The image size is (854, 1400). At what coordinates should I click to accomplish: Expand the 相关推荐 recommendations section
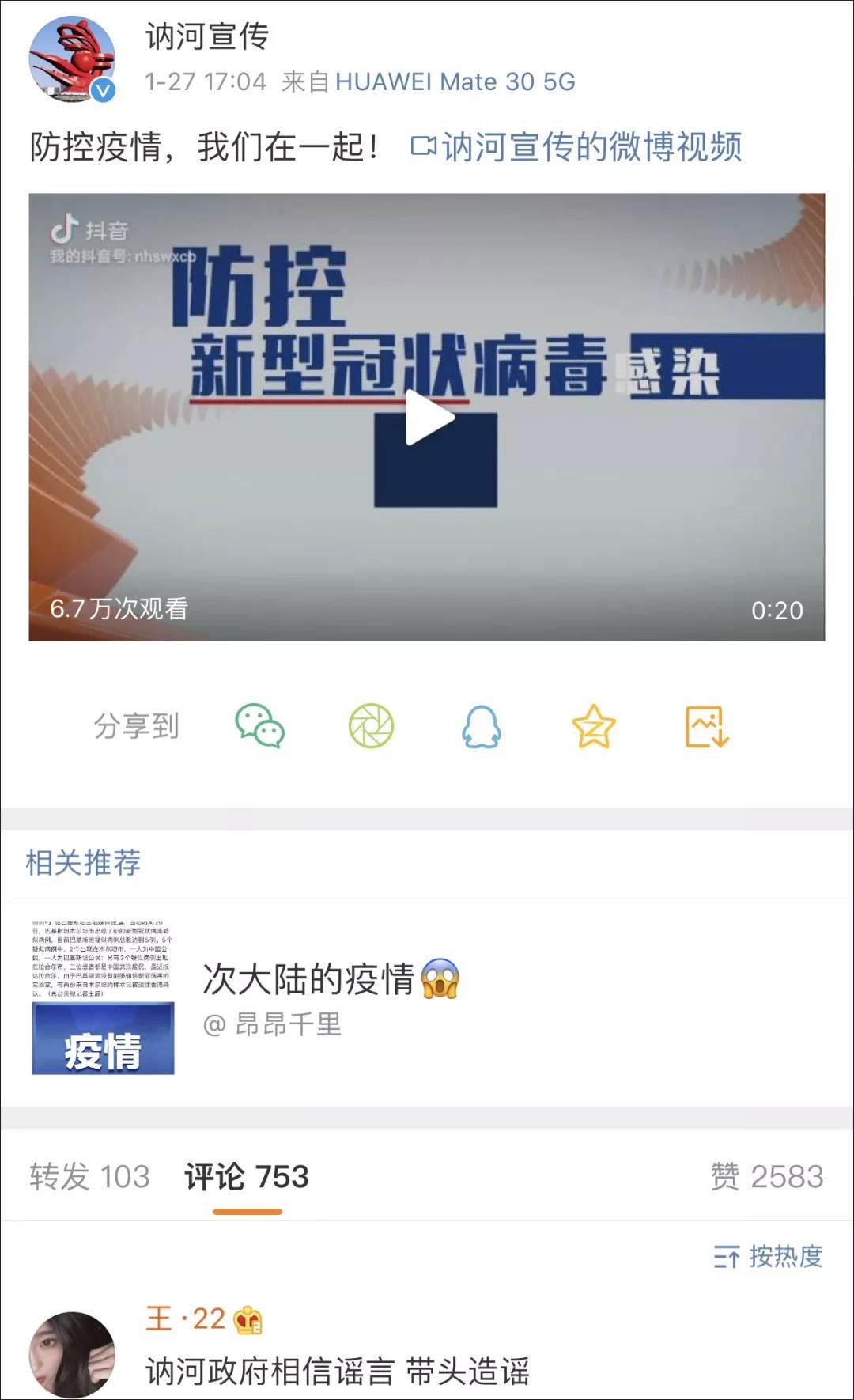click(81, 864)
